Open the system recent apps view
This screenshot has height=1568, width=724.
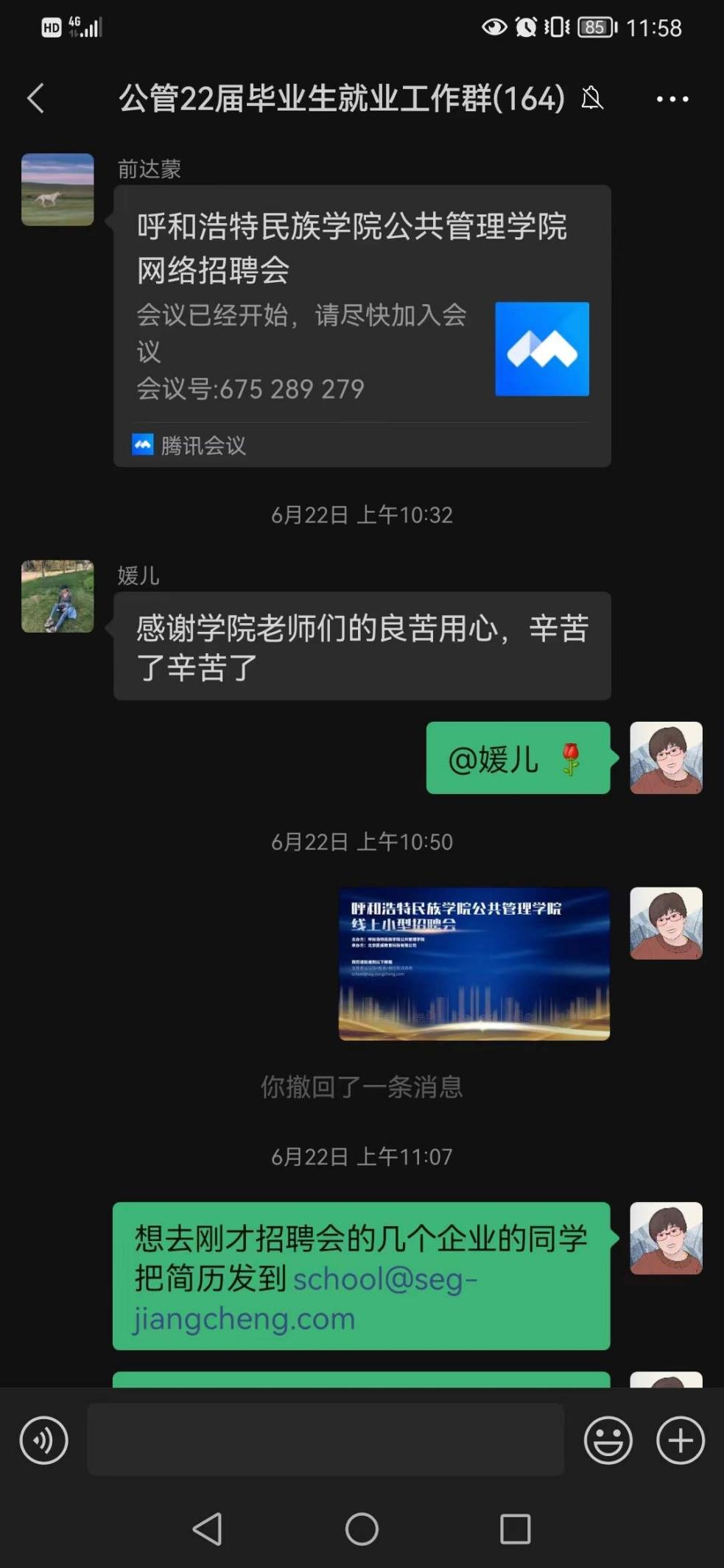(515, 1529)
